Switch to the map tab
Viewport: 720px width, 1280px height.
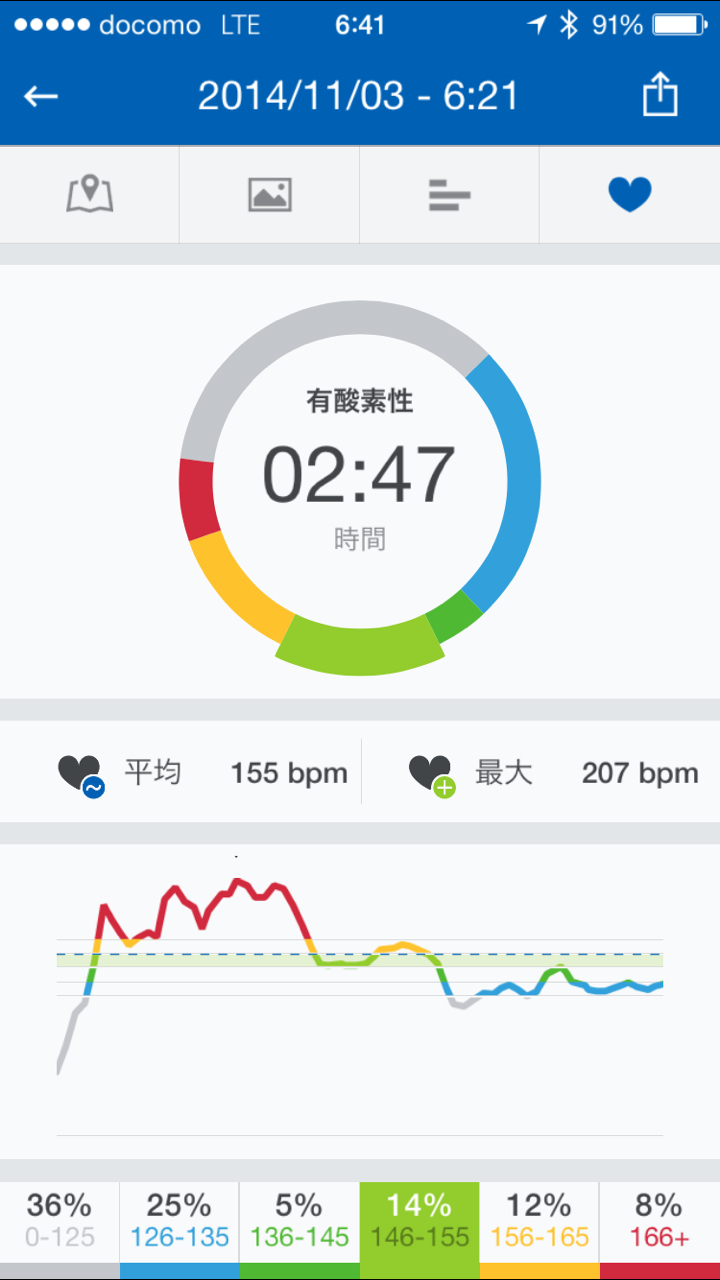tap(90, 195)
